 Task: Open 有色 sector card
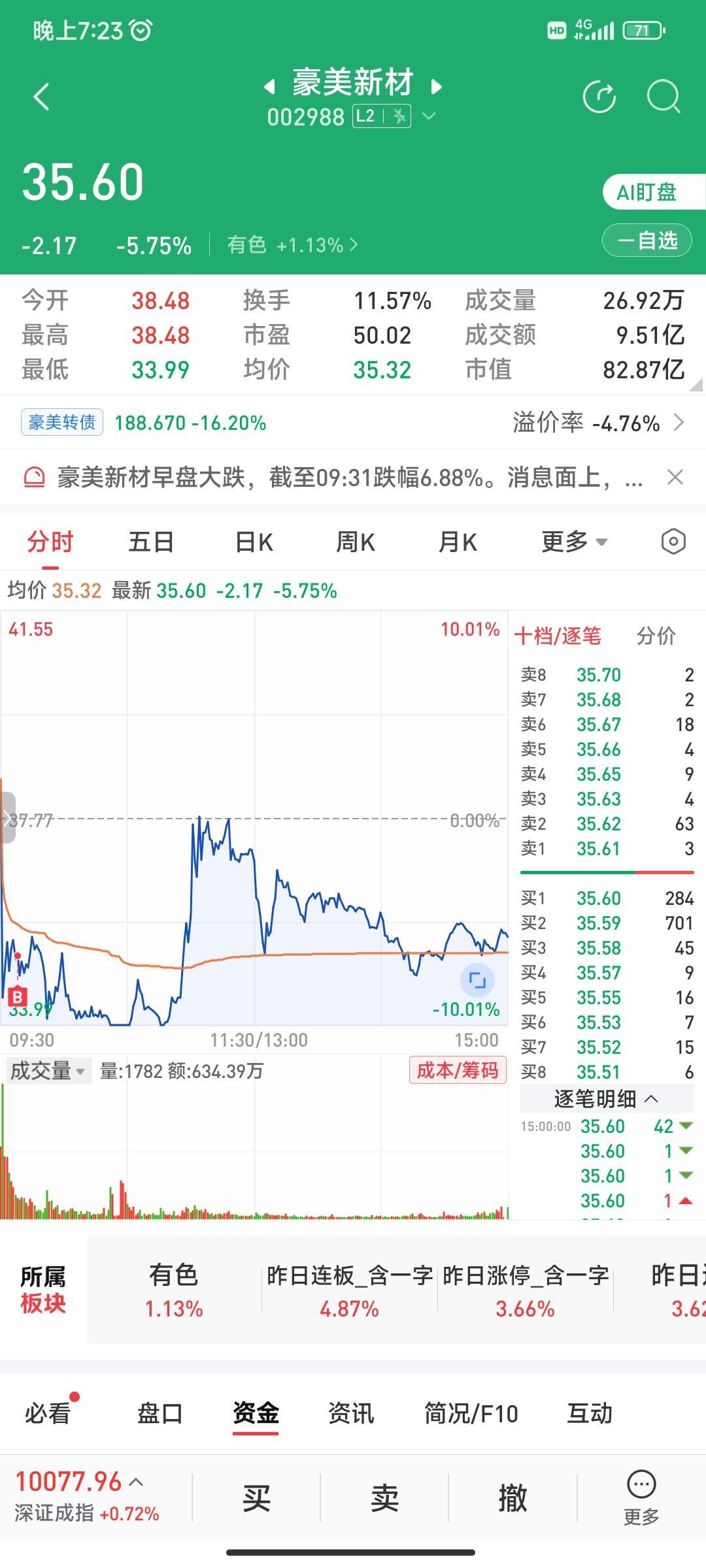click(x=174, y=1291)
